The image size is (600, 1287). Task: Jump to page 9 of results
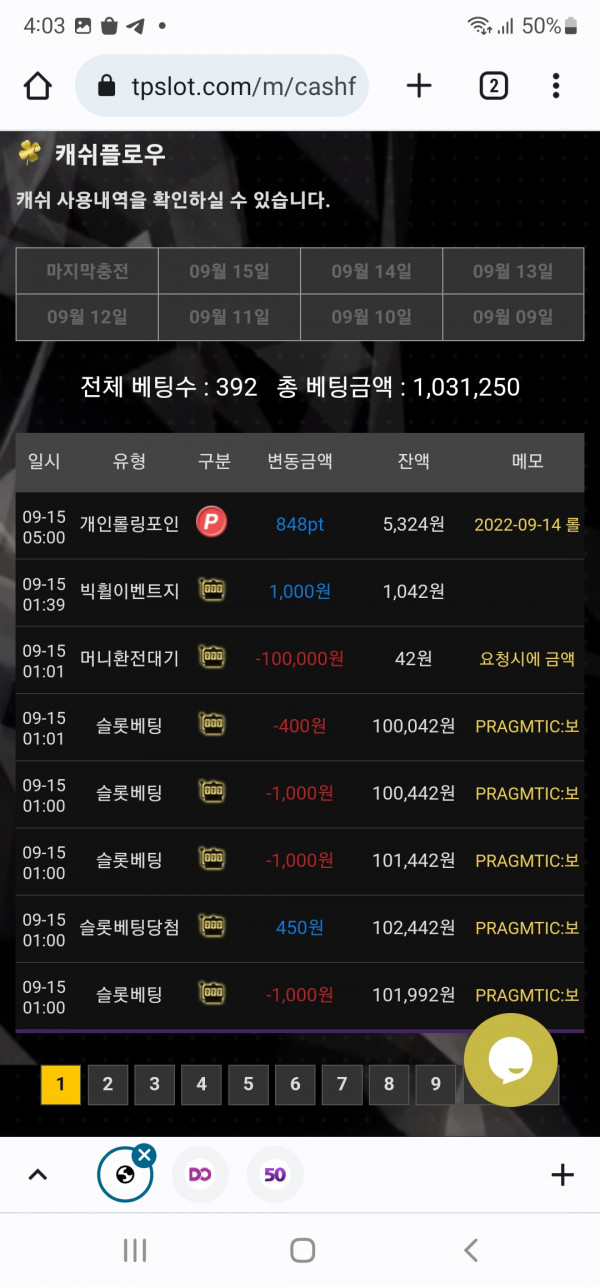coord(435,1084)
